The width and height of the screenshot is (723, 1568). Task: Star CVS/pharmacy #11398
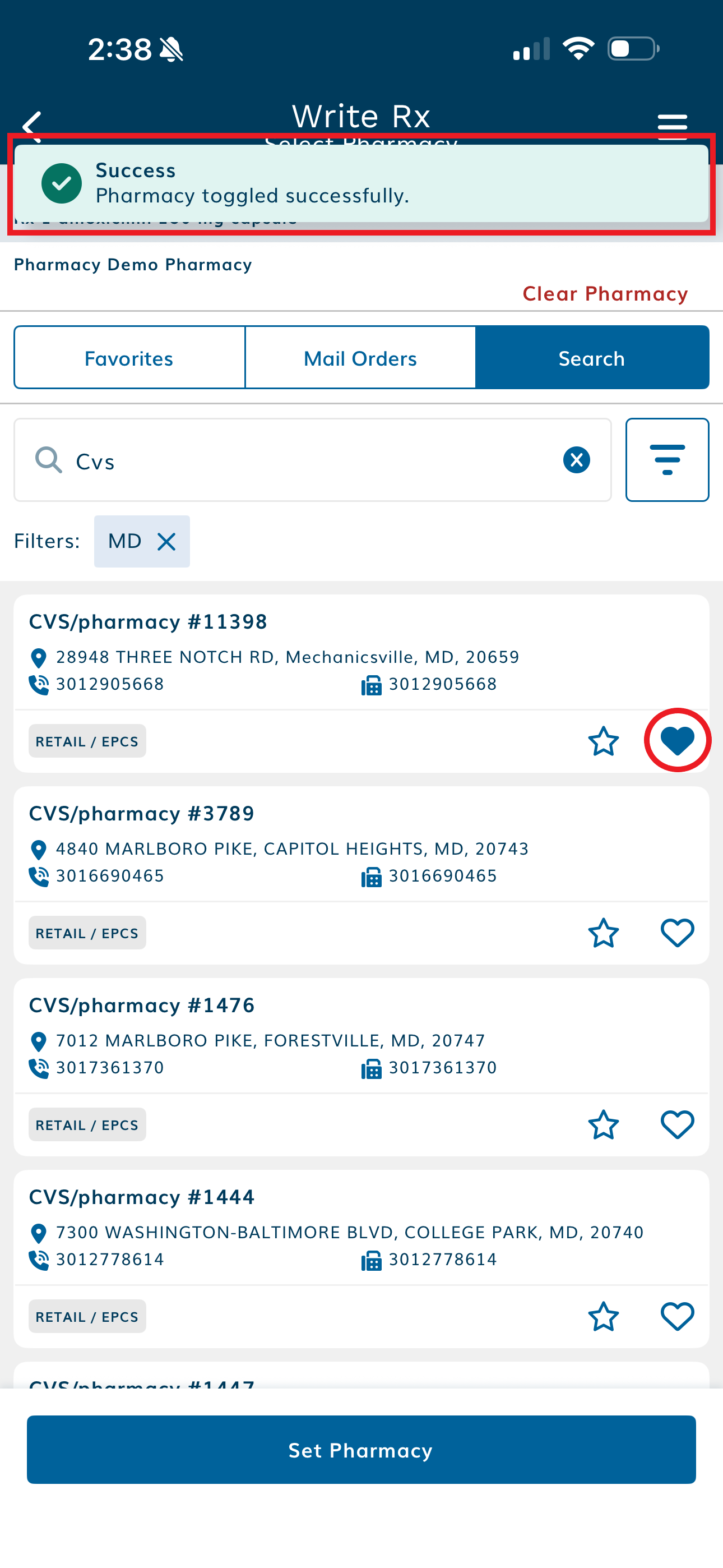pos(603,741)
